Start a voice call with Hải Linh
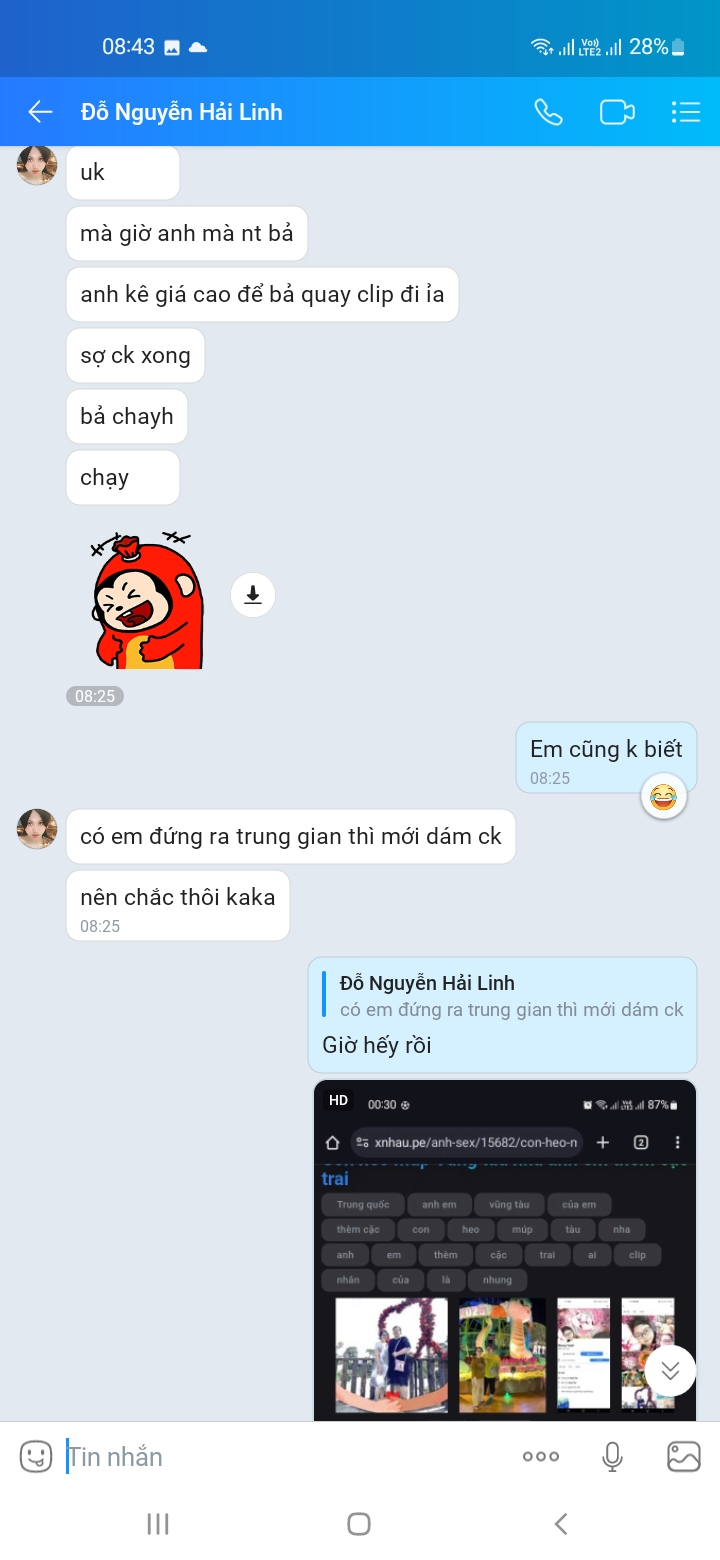Image resolution: width=720 pixels, height=1560 pixels. [548, 112]
